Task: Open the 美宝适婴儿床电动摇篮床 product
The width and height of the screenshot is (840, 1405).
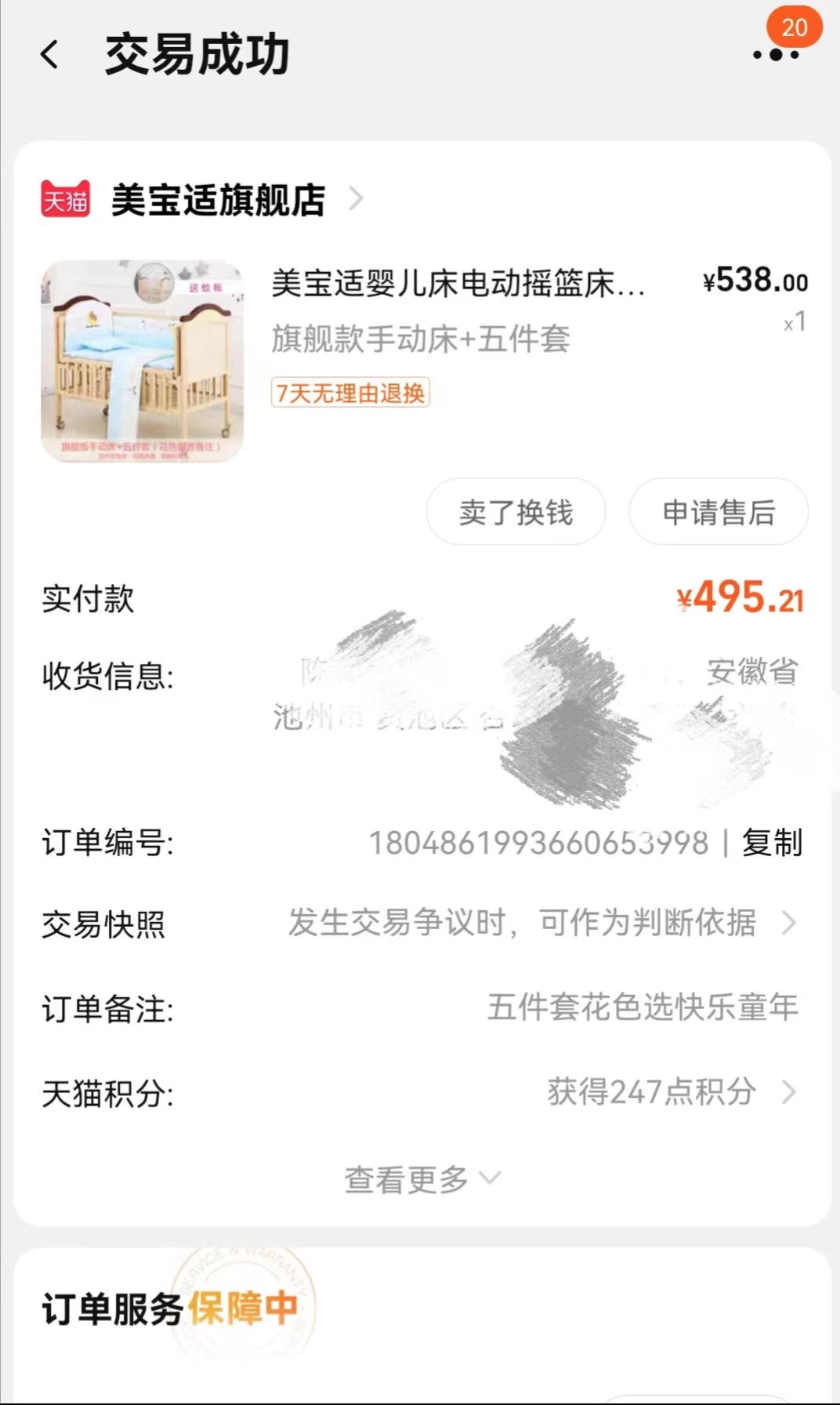Action: (x=457, y=284)
